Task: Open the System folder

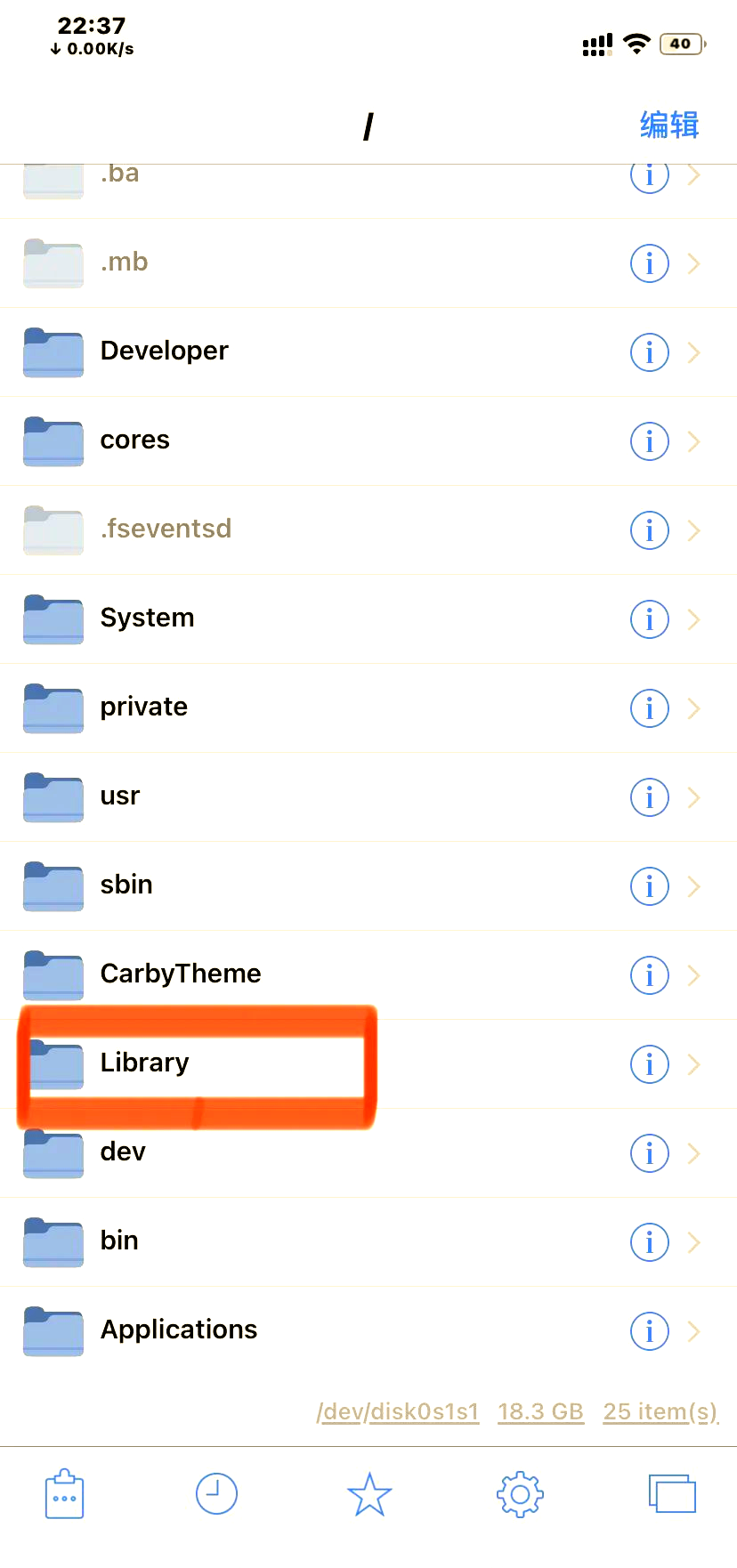Action: pos(368,618)
